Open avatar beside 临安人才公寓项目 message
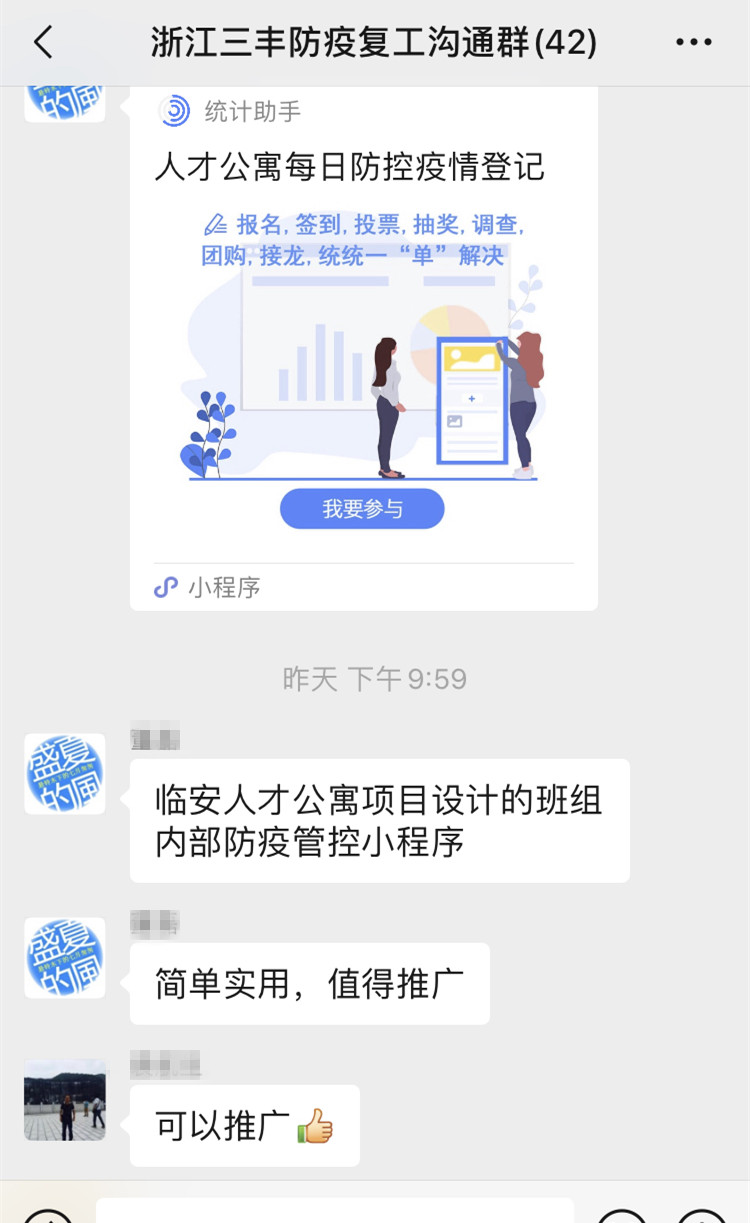Viewport: 750px width, 1223px height. 65,774
